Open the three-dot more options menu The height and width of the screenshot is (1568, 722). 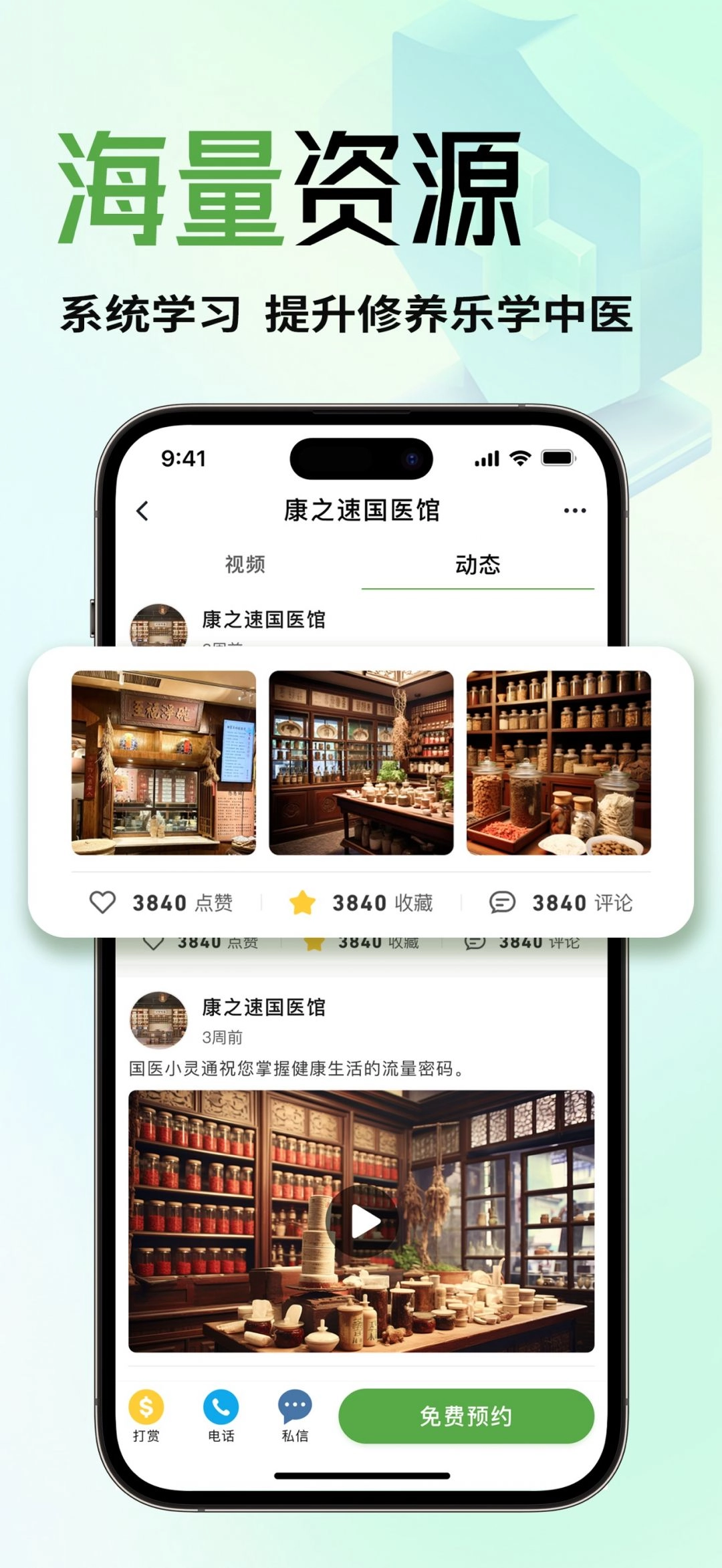[574, 509]
